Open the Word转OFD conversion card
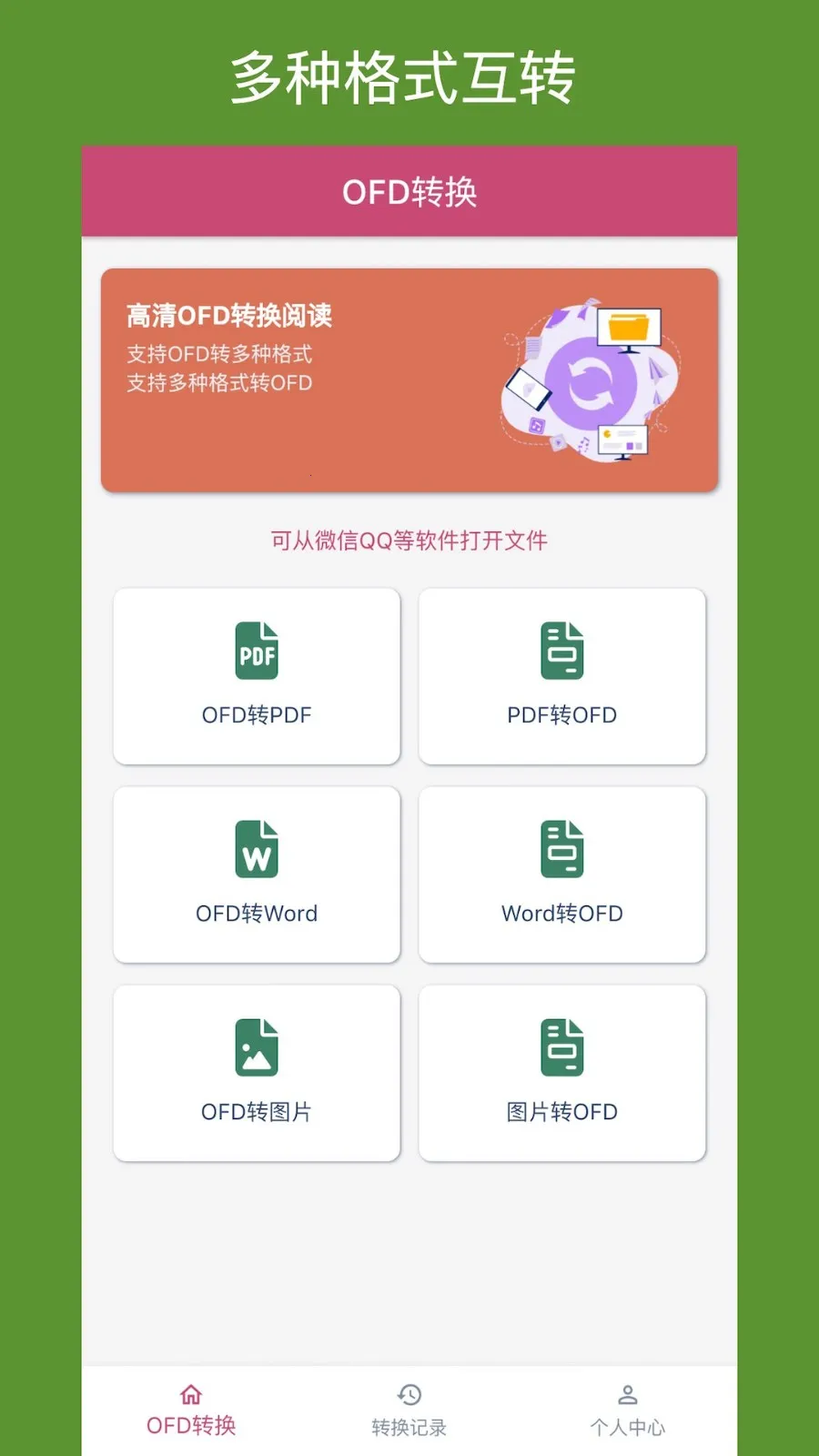This screenshot has width=819, height=1456. tap(562, 875)
